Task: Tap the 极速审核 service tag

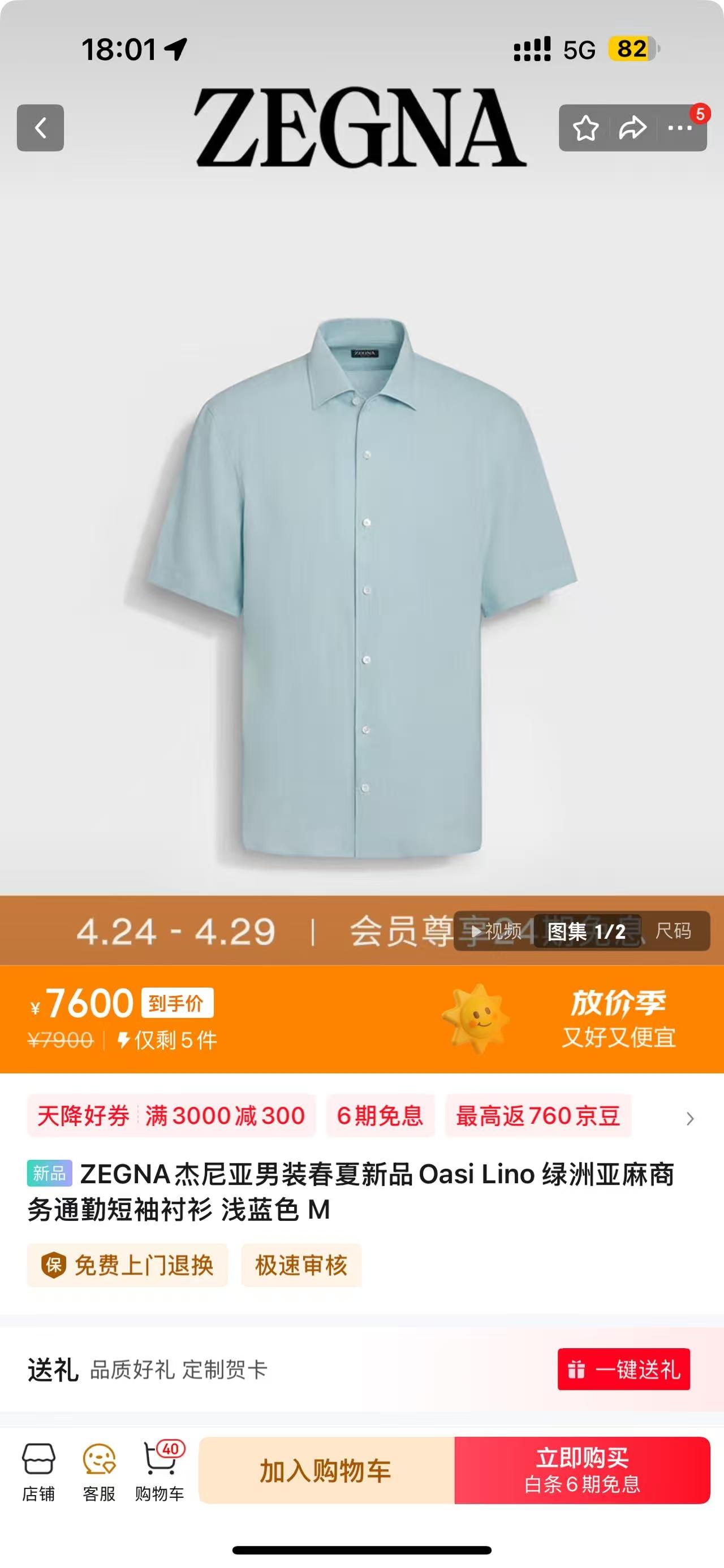Action: click(301, 1266)
